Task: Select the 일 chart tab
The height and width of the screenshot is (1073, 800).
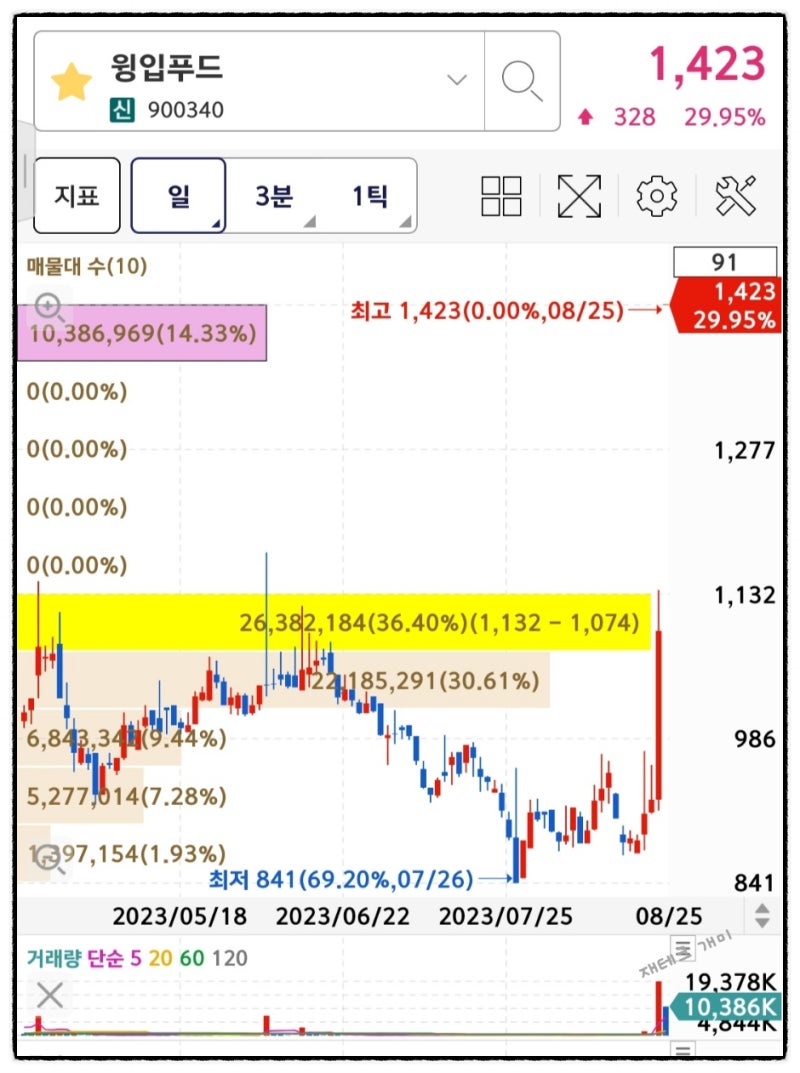Action: 175,197
